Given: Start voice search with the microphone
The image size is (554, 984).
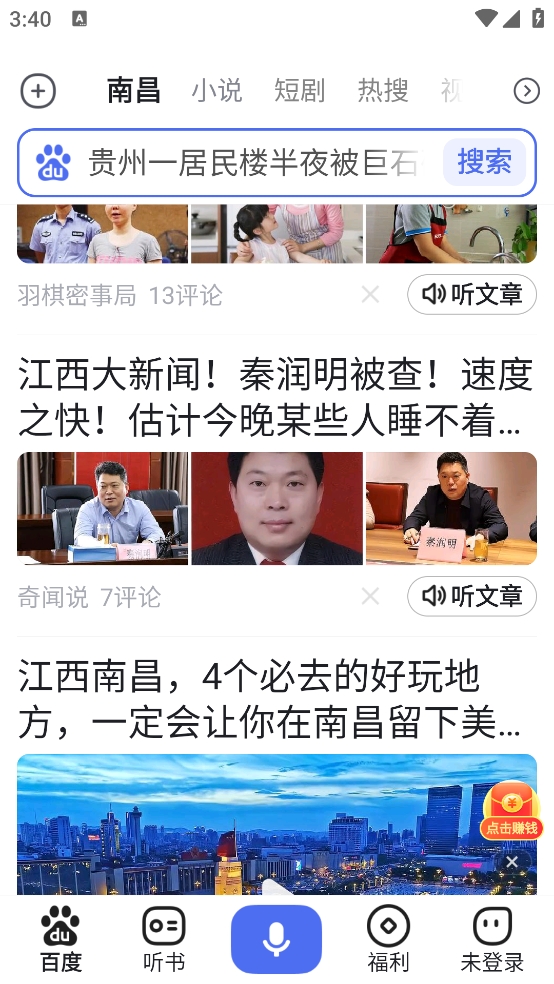Looking at the screenshot, I should point(276,939).
